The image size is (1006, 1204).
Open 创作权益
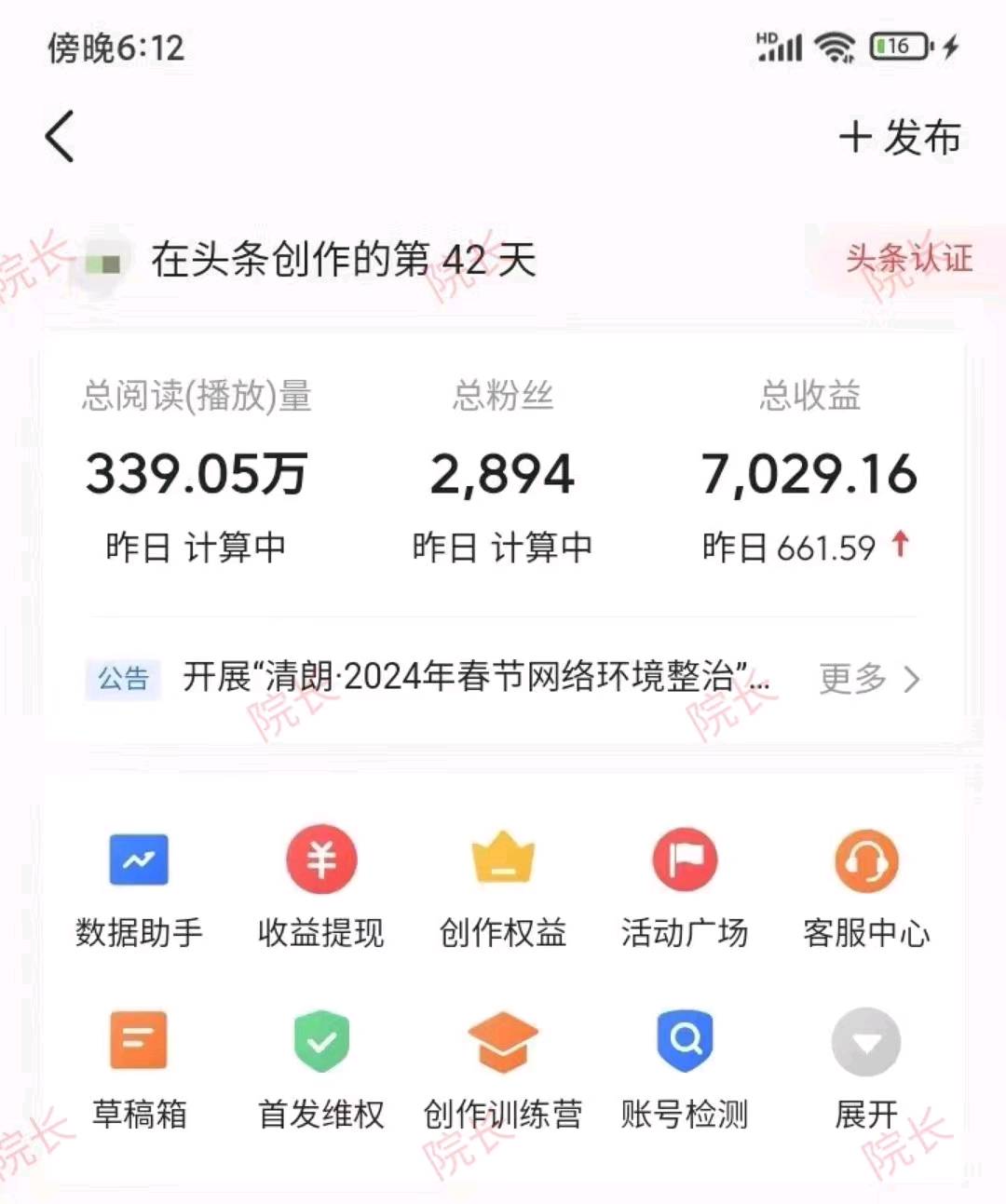point(503,886)
